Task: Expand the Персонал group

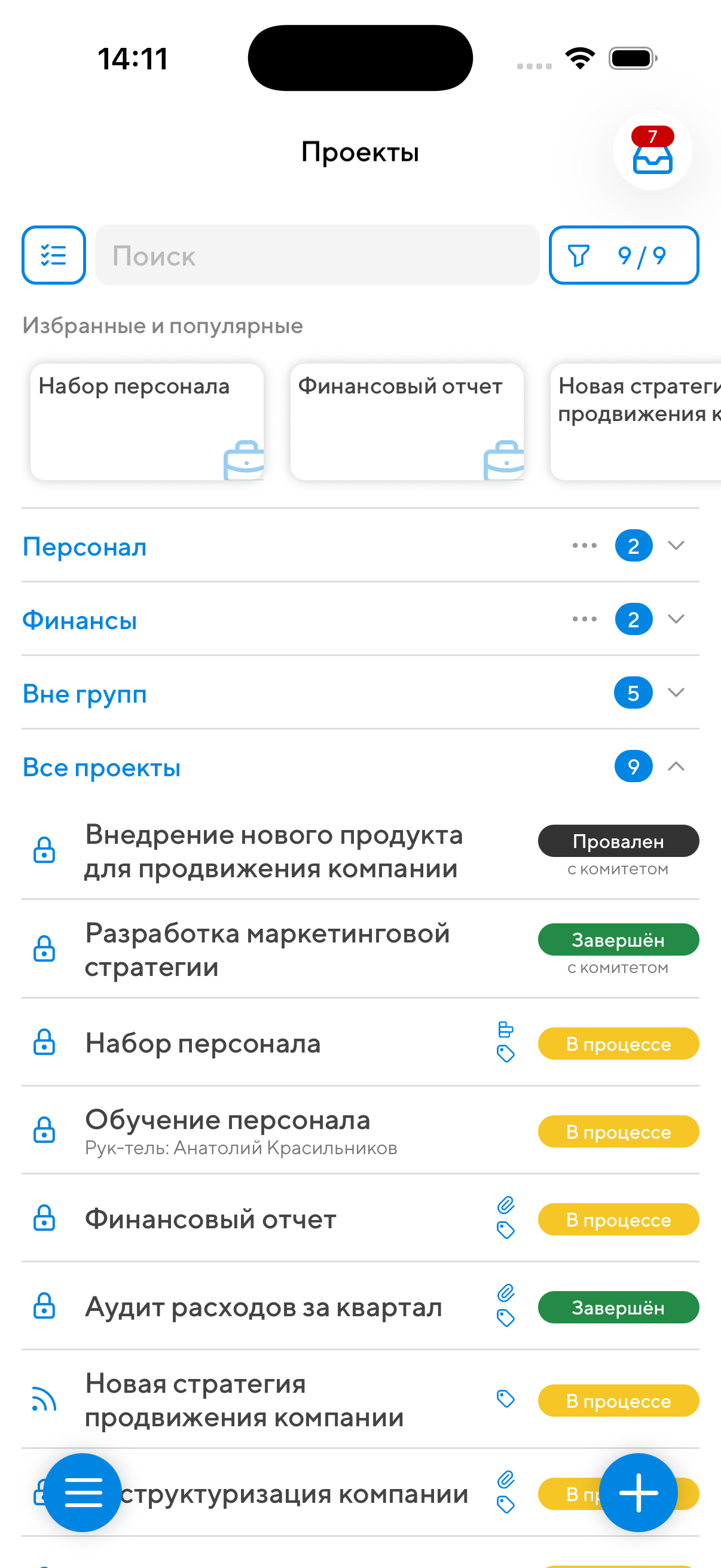Action: tap(676, 545)
